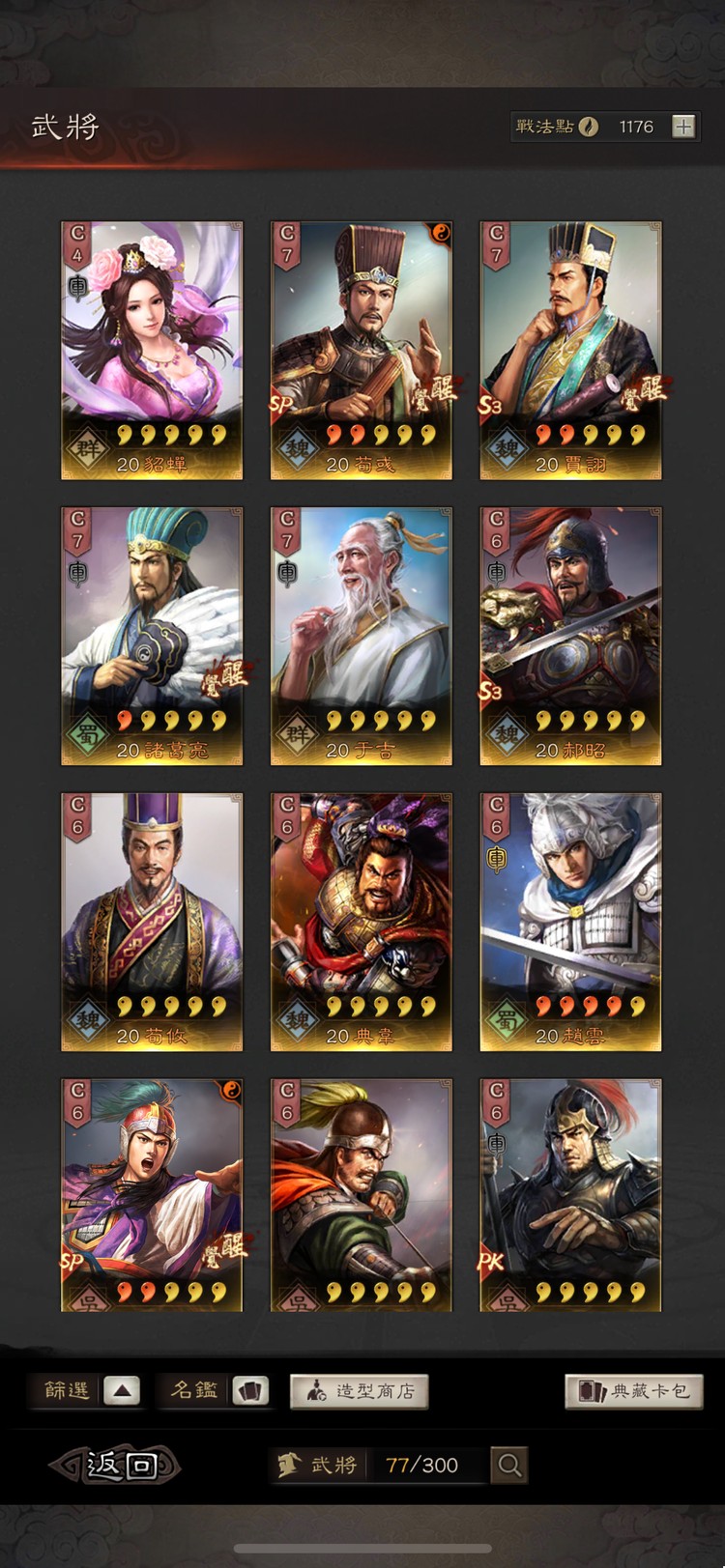Search generals with the magnifier icon
Image resolution: width=725 pixels, height=1568 pixels.
coord(509,1466)
